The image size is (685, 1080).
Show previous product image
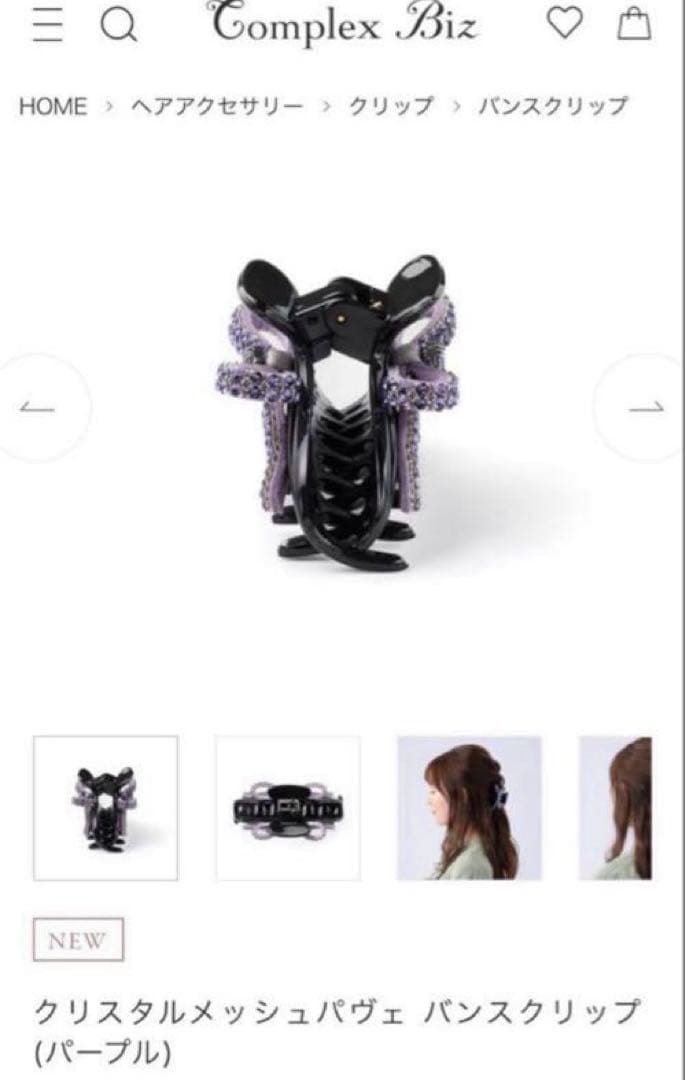coord(38,408)
